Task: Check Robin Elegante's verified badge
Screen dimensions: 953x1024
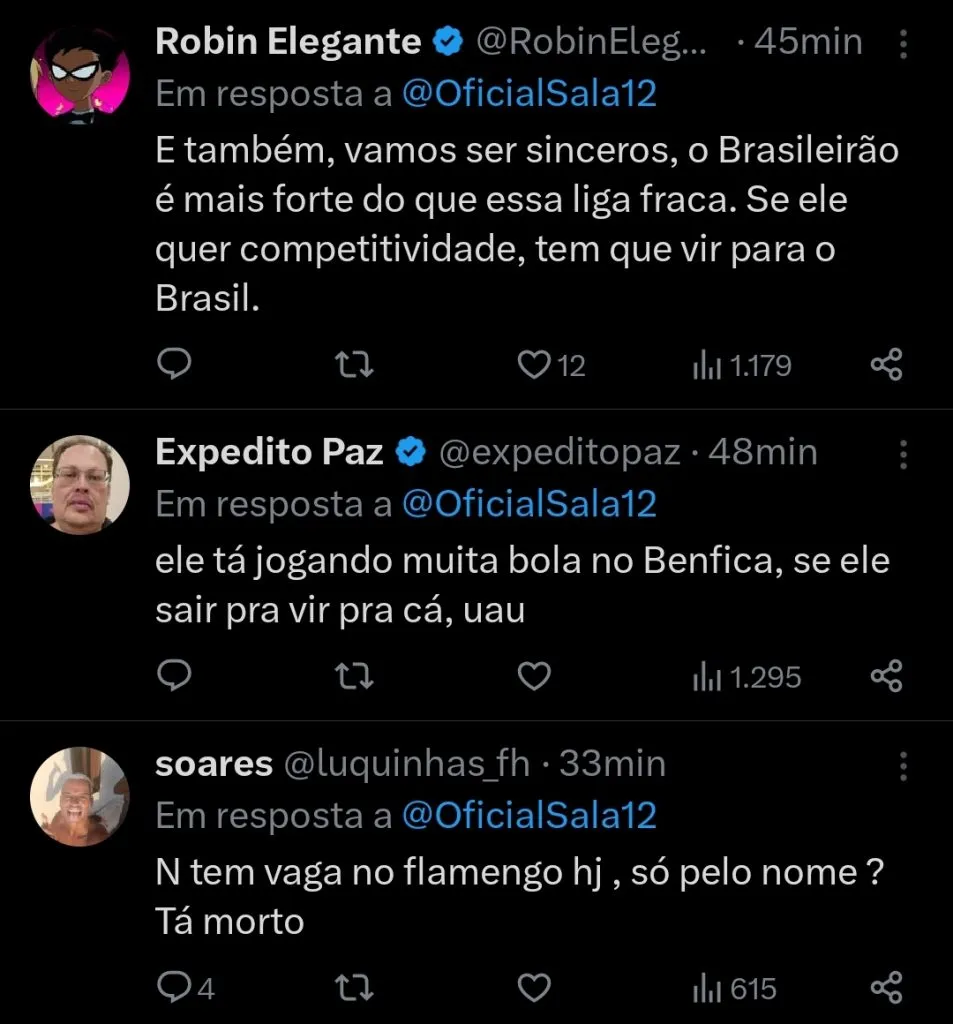Action: click(x=447, y=40)
